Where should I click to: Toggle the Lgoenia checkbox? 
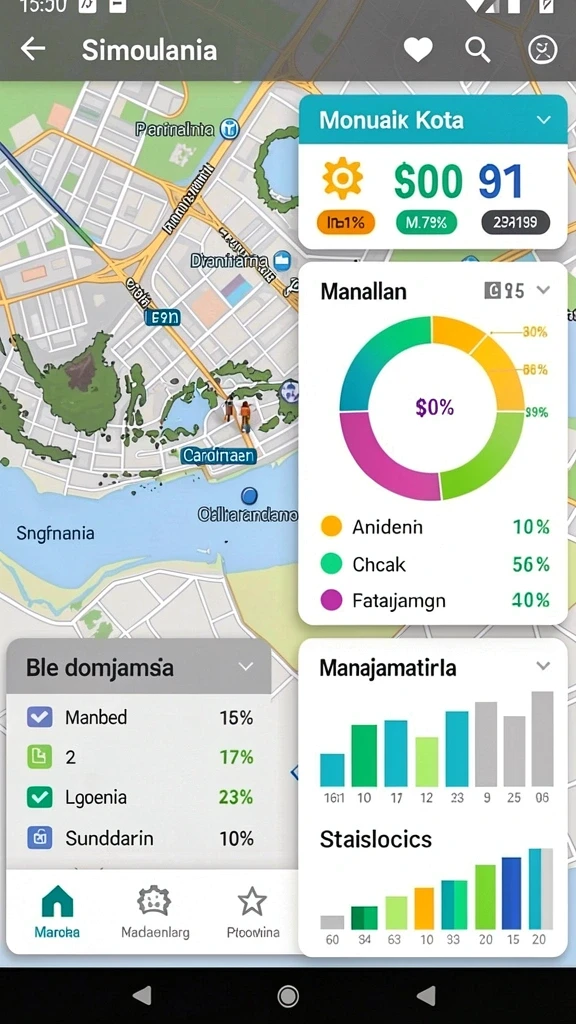click(x=40, y=797)
